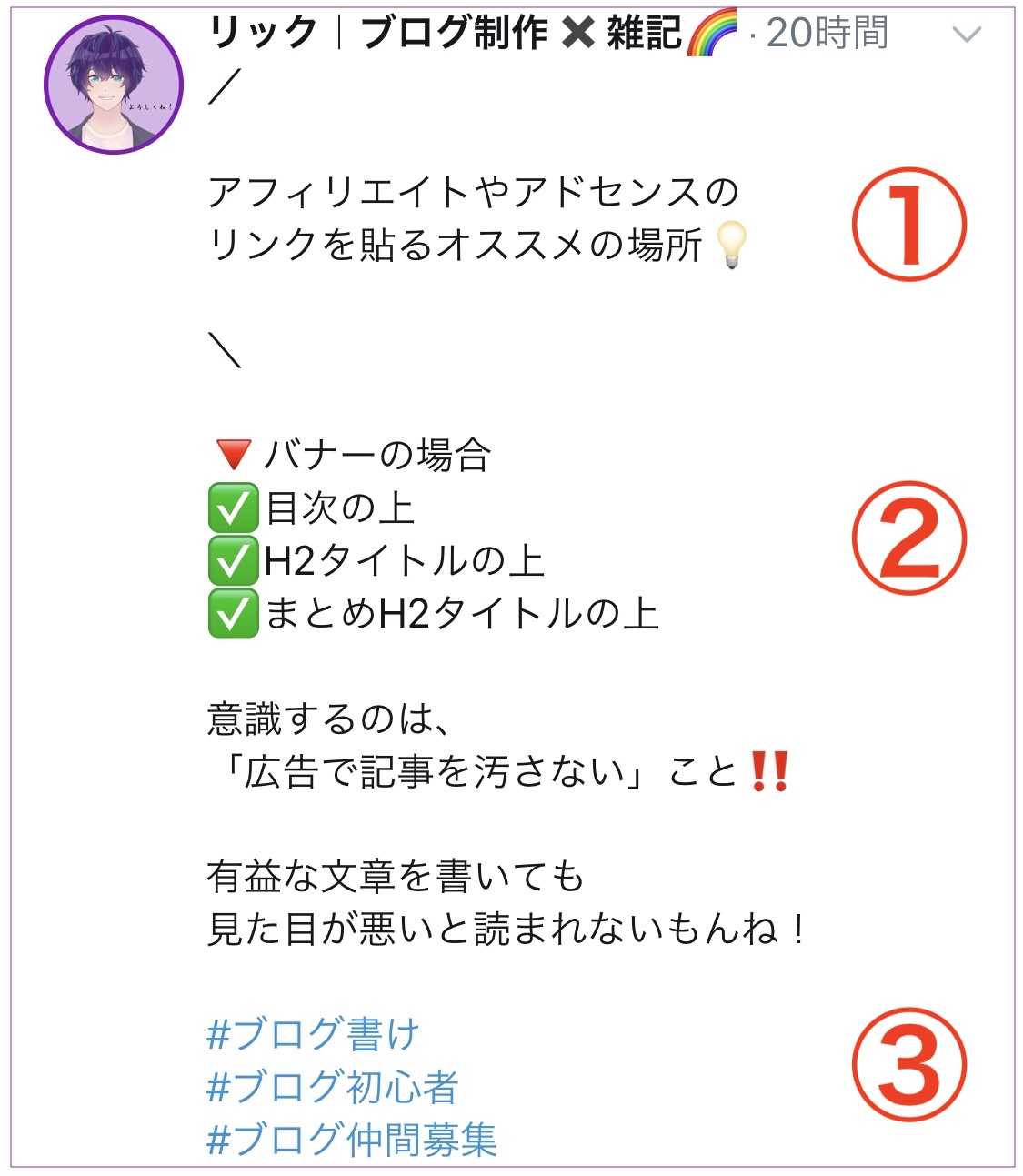The height and width of the screenshot is (1176, 1023).
Task: Tap the リック｜ブログ制作 account name
Action: click(x=446, y=34)
